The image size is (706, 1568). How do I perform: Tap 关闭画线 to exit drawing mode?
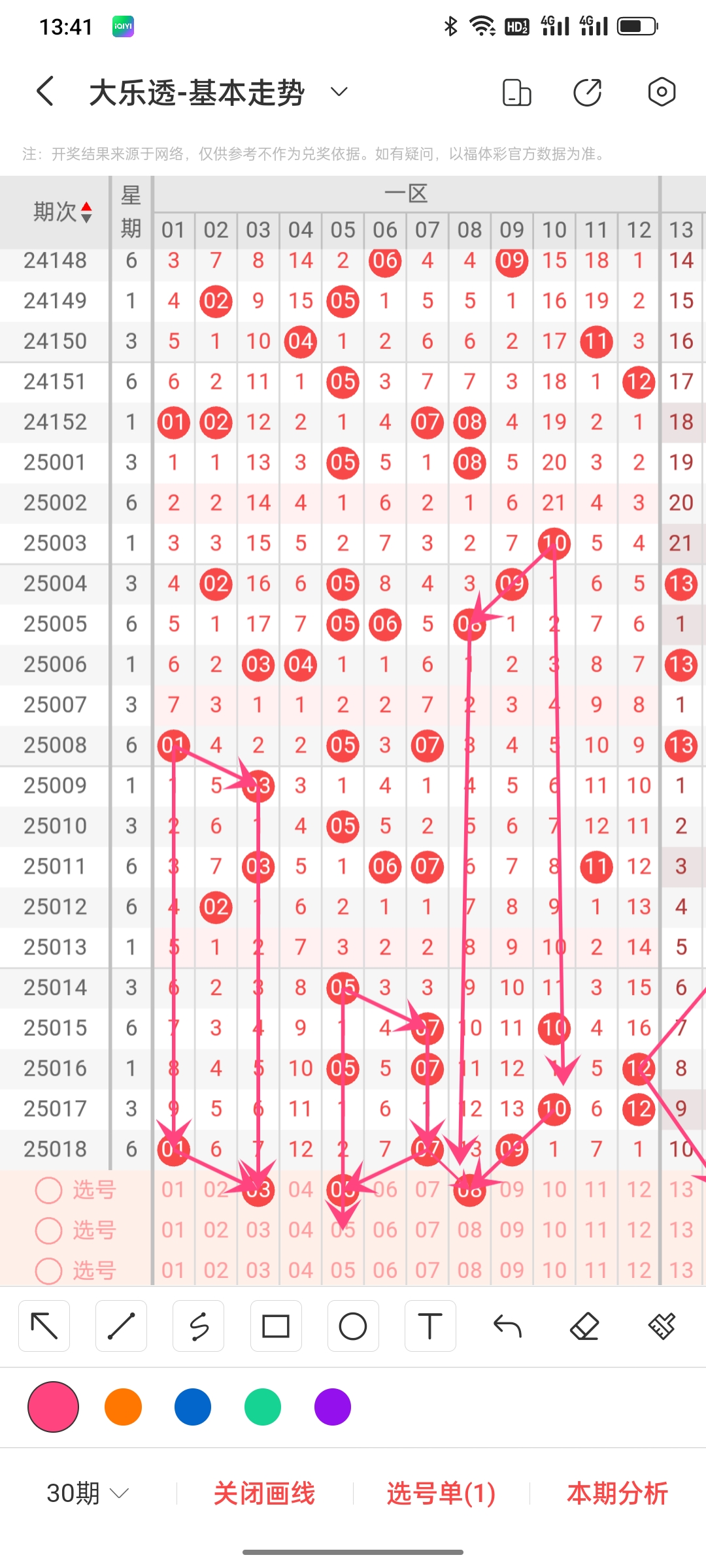264,1494
